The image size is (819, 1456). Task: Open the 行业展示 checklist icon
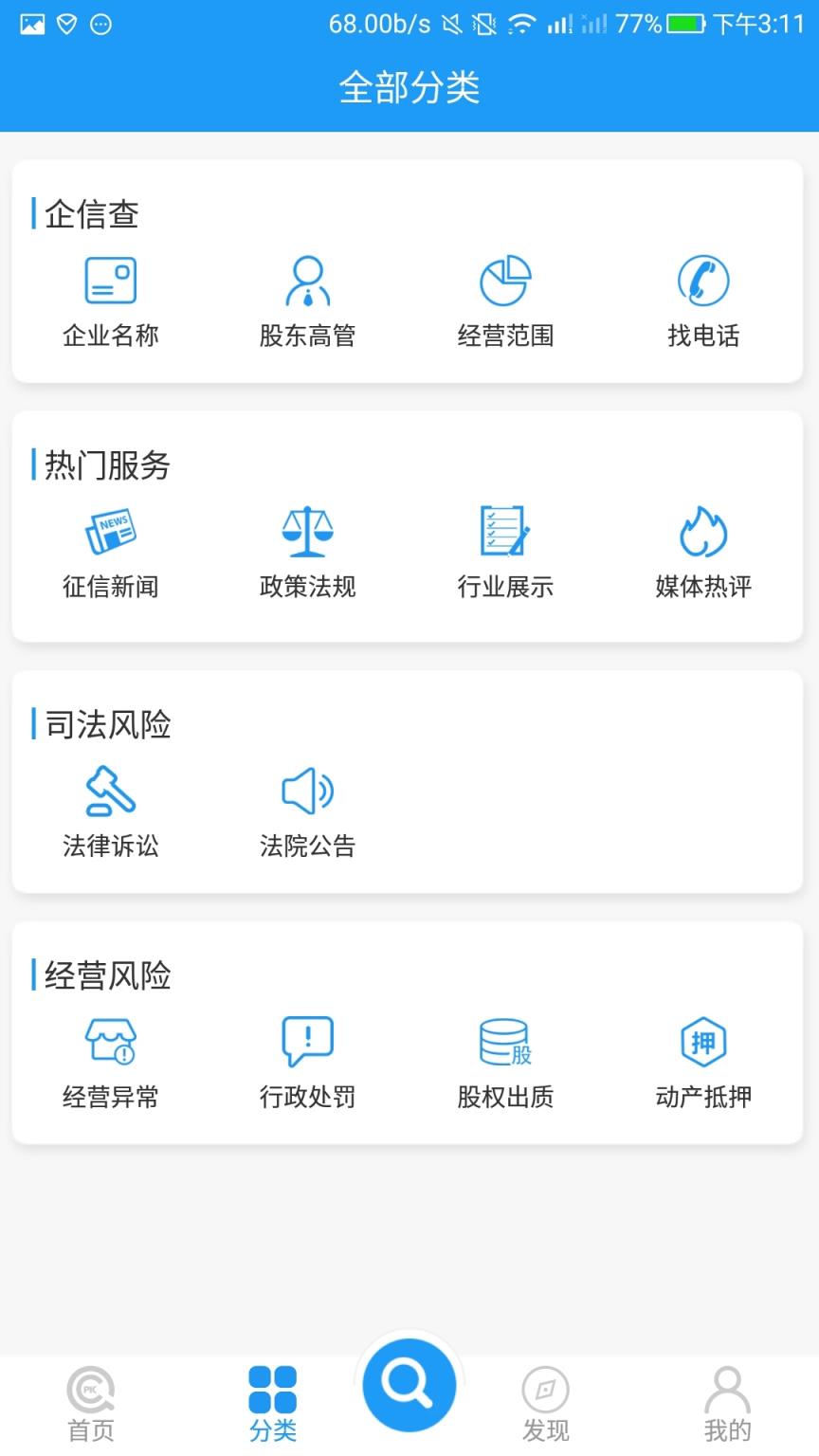click(x=504, y=533)
